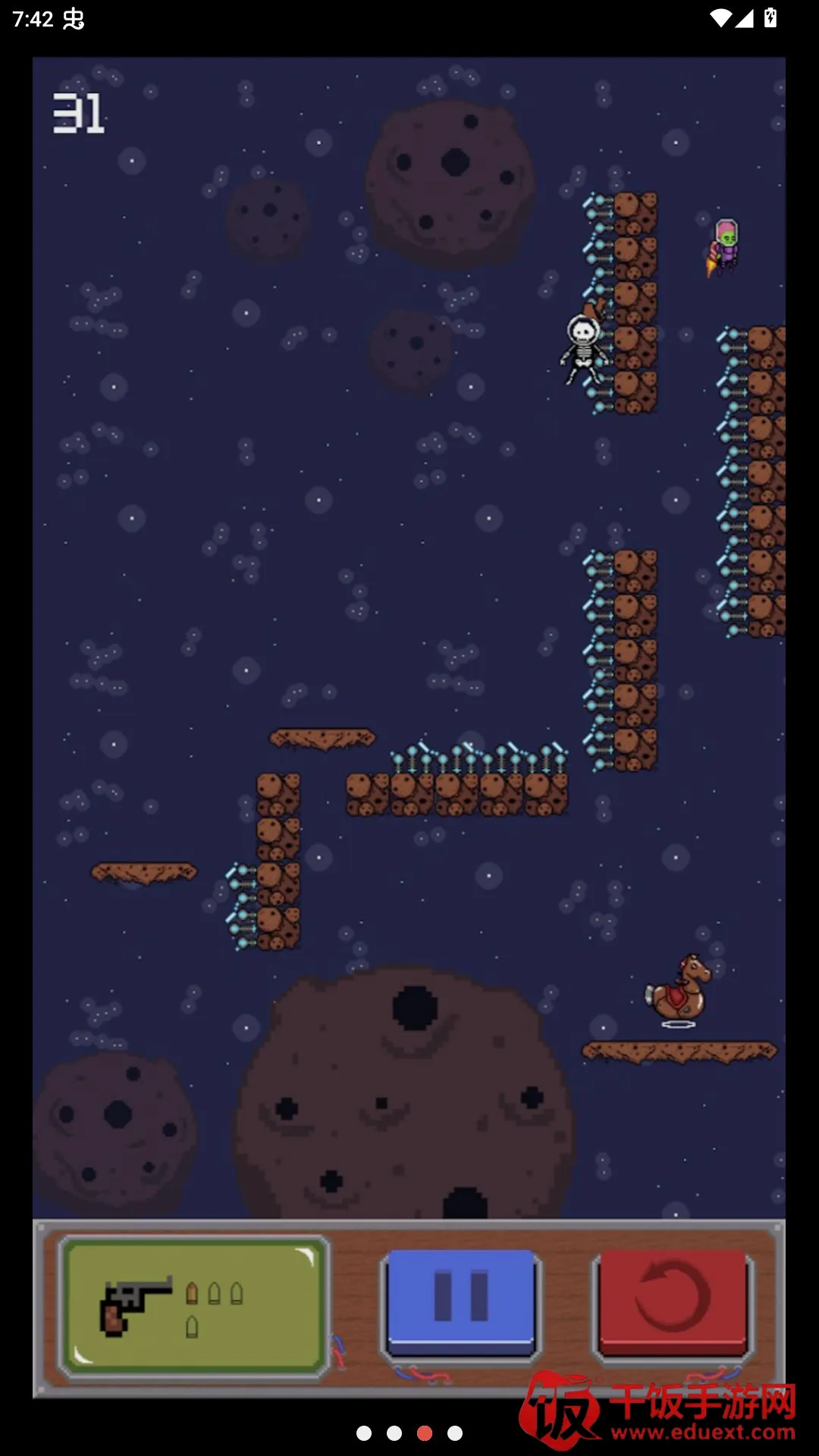
Task: Pause the game with the blue button
Action: [460, 1303]
